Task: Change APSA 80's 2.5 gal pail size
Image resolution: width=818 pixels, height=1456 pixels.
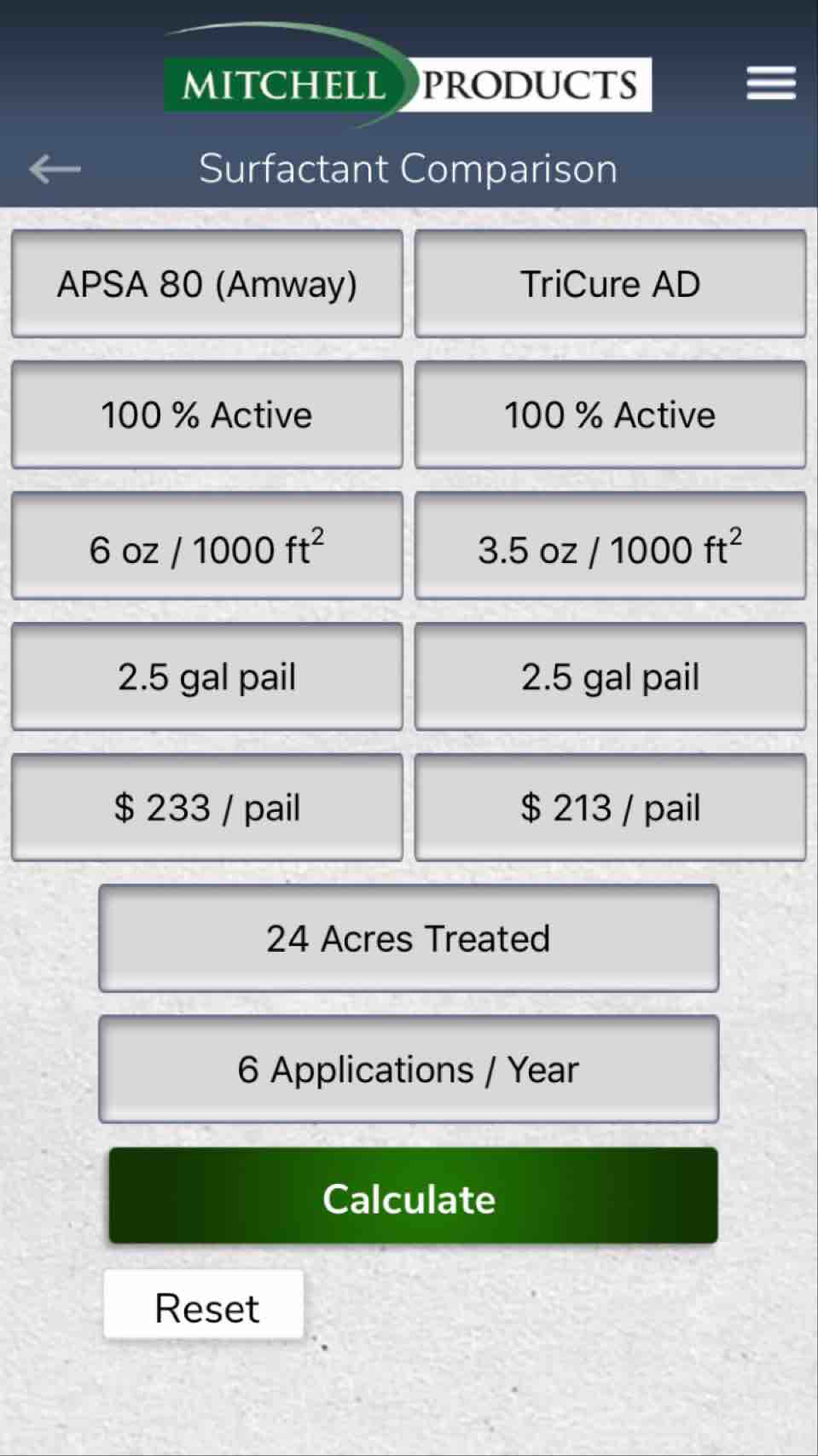Action: click(x=207, y=677)
